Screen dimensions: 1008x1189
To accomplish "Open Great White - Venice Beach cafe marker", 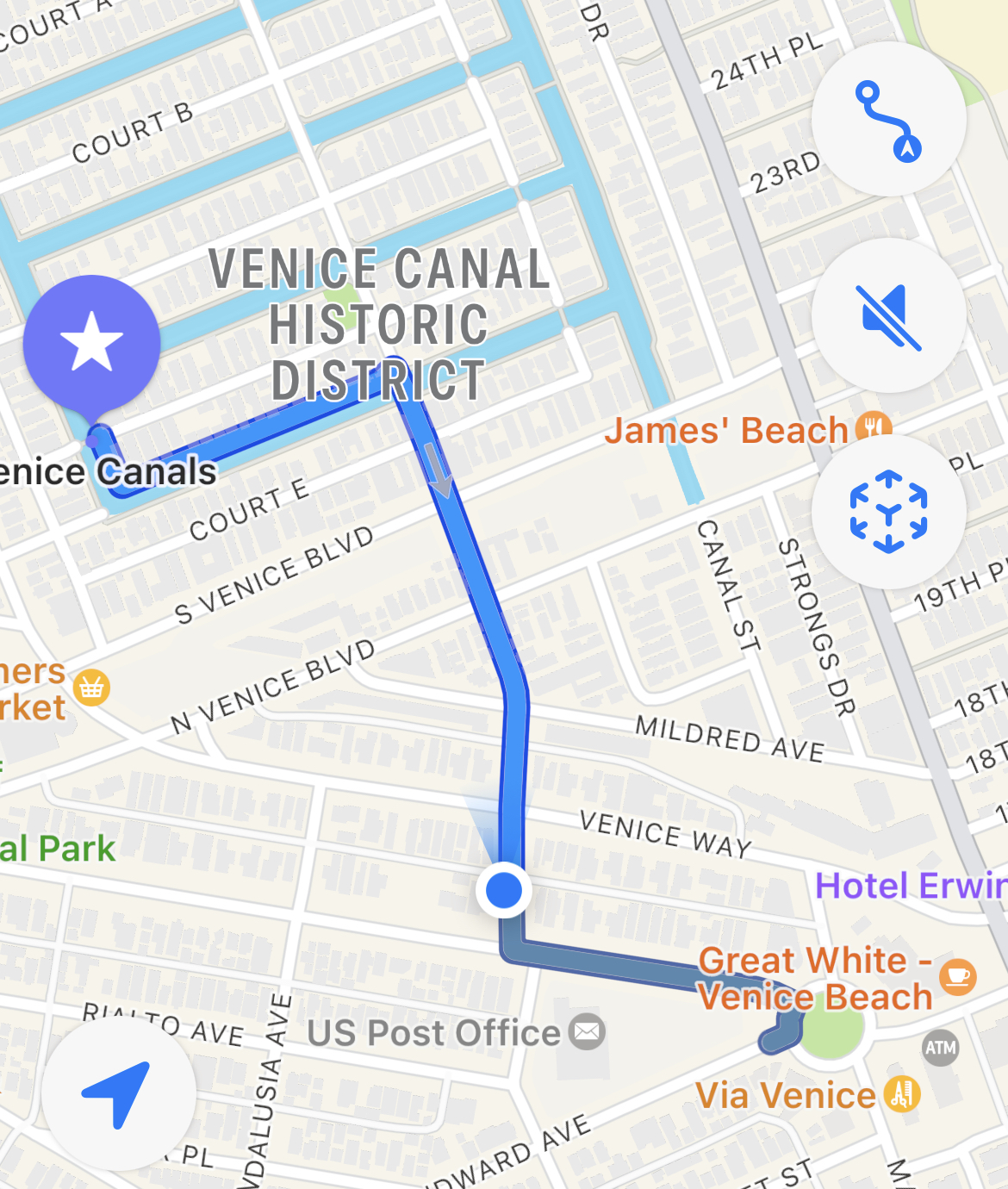I will coord(956,977).
